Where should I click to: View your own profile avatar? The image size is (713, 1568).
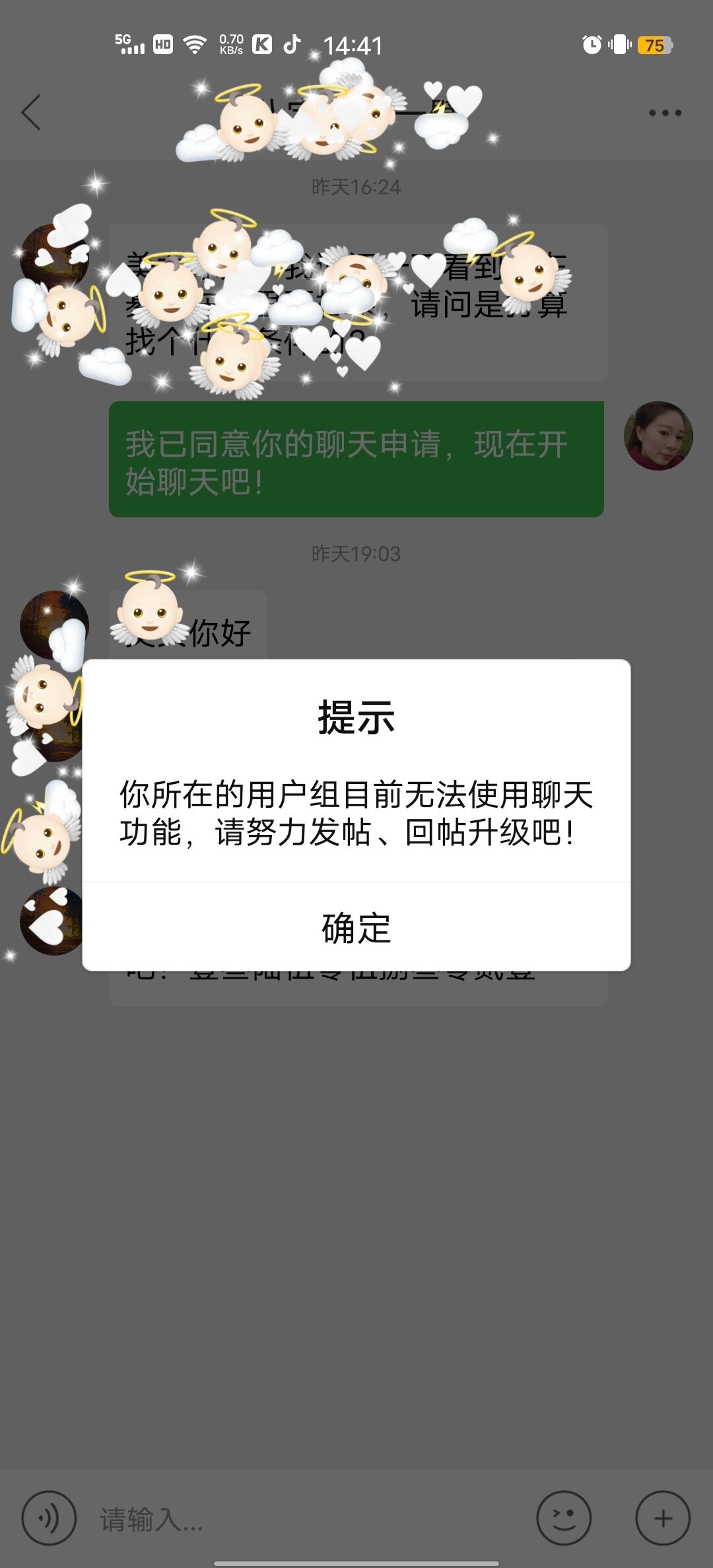pyautogui.click(x=658, y=436)
